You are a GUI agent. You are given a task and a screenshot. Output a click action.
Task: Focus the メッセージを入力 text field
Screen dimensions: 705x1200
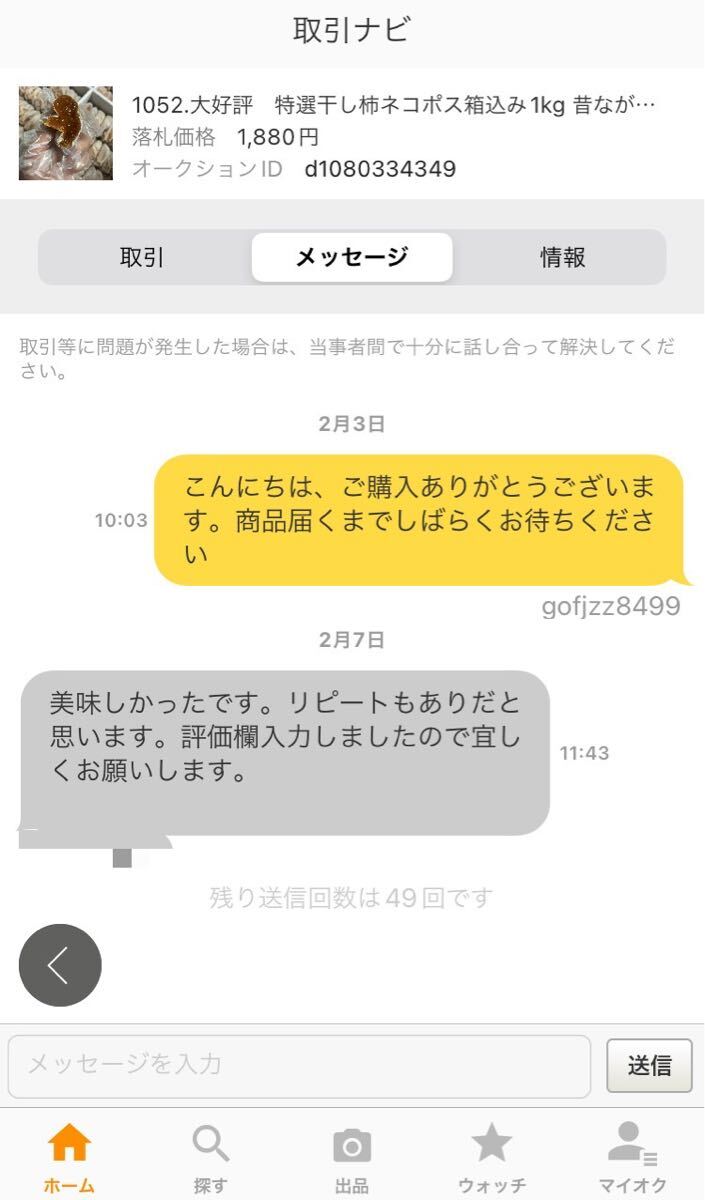(299, 1066)
